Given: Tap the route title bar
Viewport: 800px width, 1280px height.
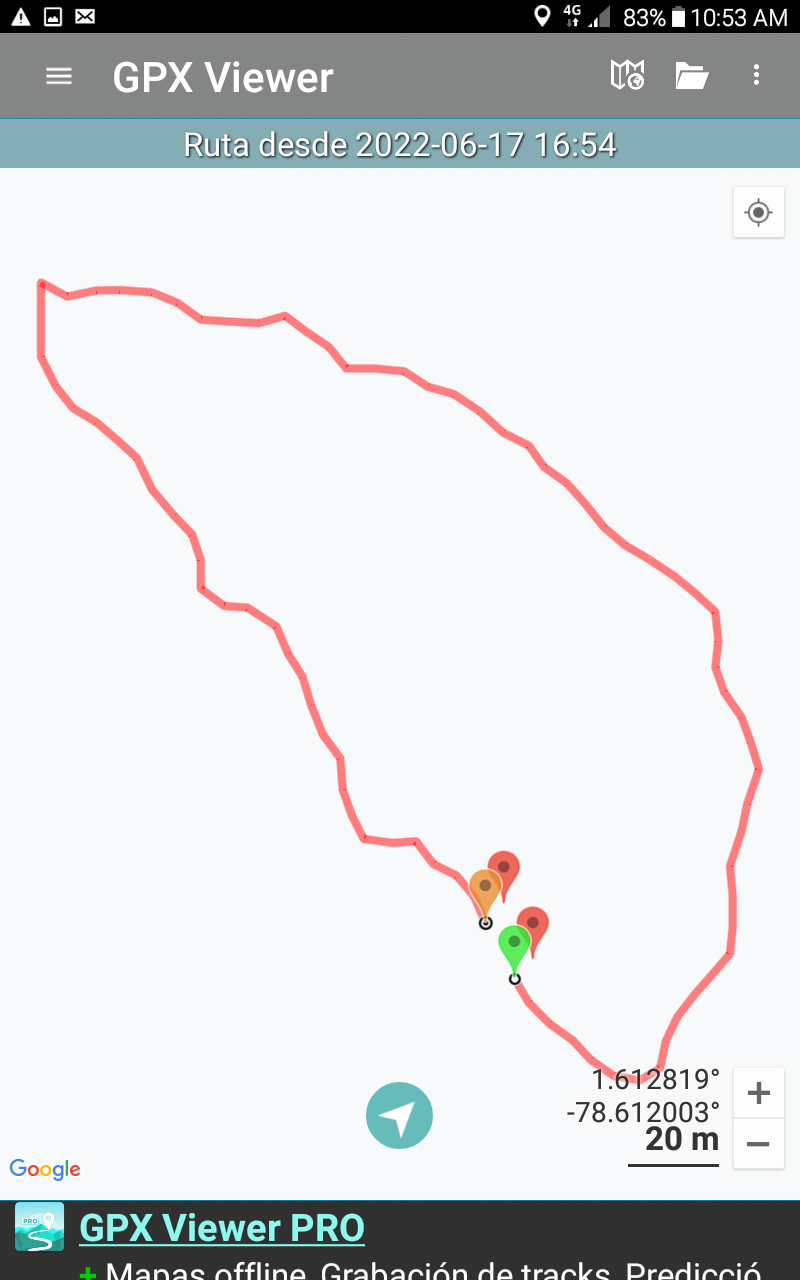Looking at the screenshot, I should pos(400,145).
